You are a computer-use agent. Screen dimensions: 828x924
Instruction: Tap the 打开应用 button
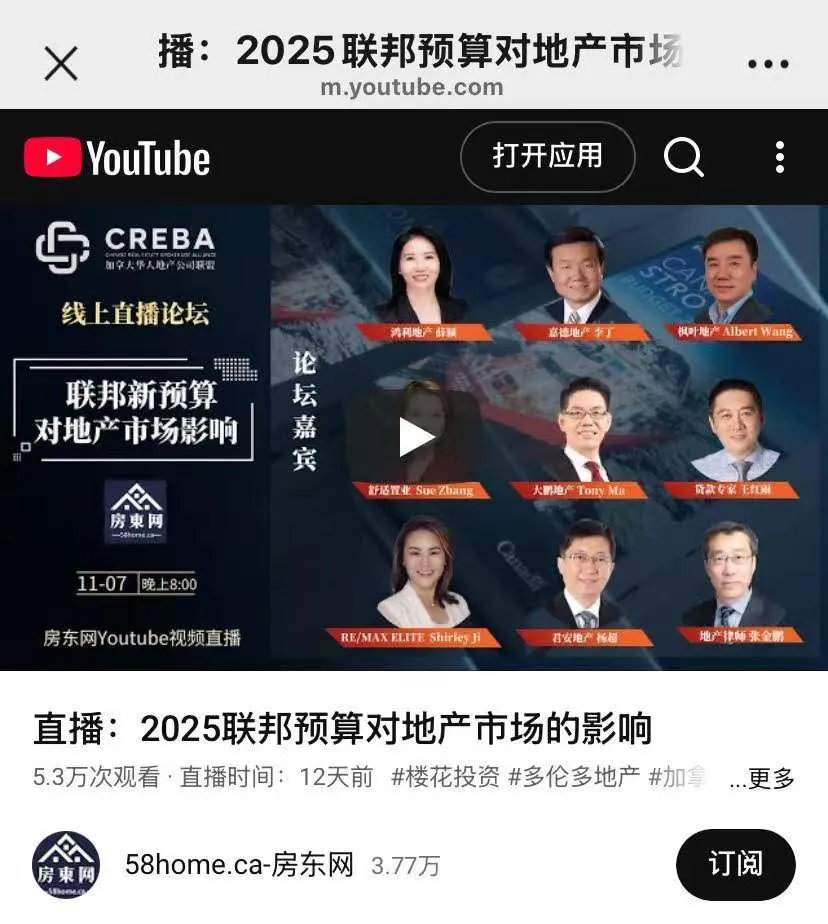pyautogui.click(x=547, y=156)
